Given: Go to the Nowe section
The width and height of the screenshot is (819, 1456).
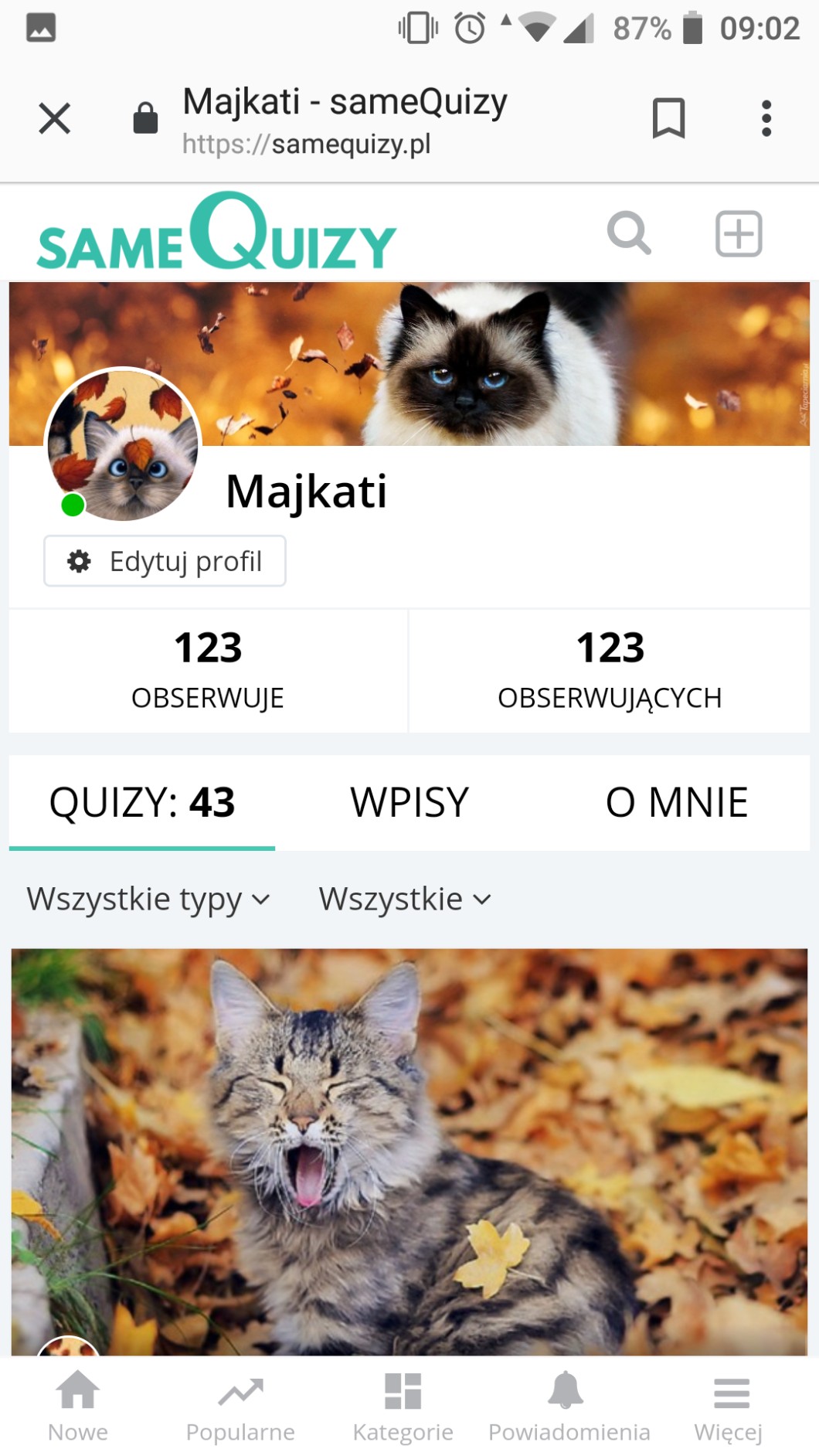Looking at the screenshot, I should tap(78, 1407).
